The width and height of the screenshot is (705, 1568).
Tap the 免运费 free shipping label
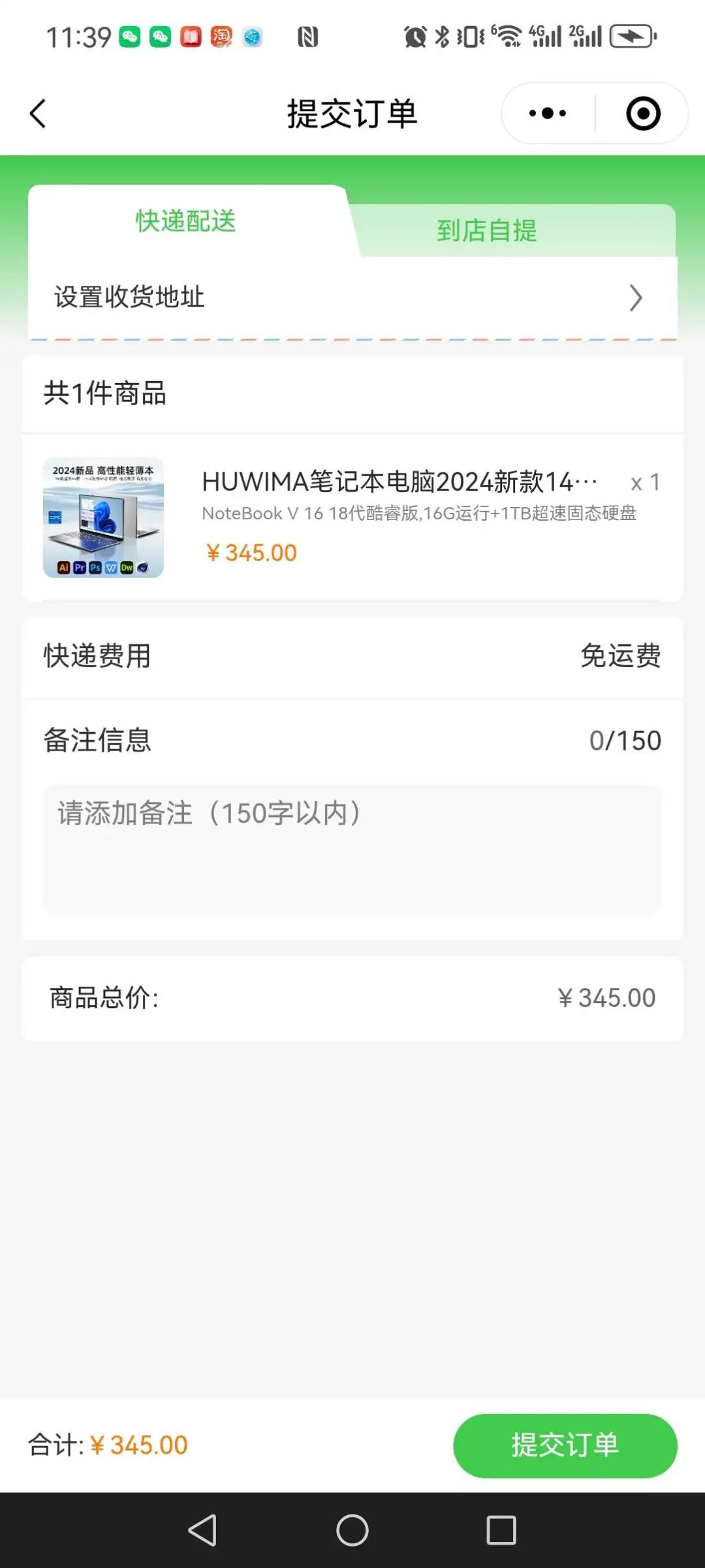click(x=621, y=657)
